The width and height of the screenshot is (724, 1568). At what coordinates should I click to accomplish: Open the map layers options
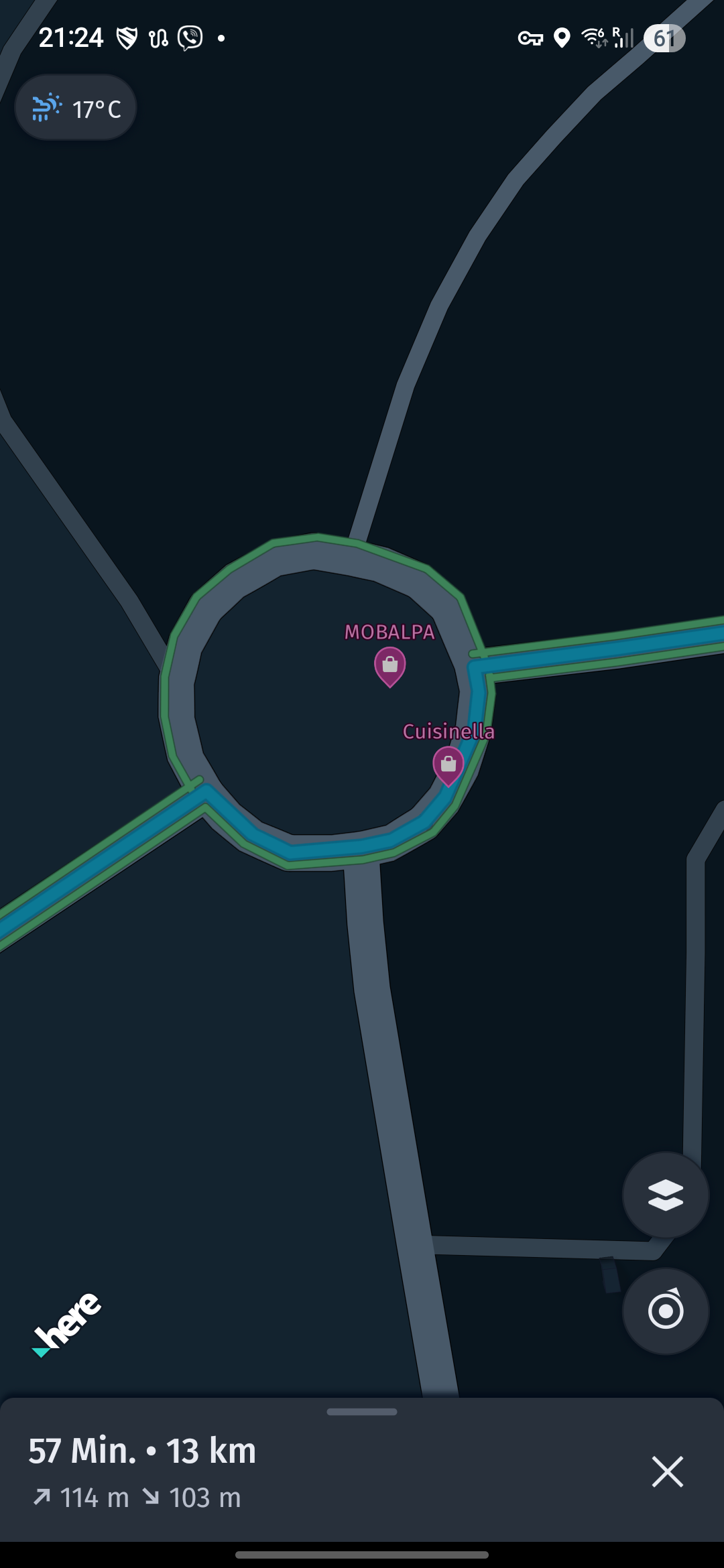(x=665, y=1195)
